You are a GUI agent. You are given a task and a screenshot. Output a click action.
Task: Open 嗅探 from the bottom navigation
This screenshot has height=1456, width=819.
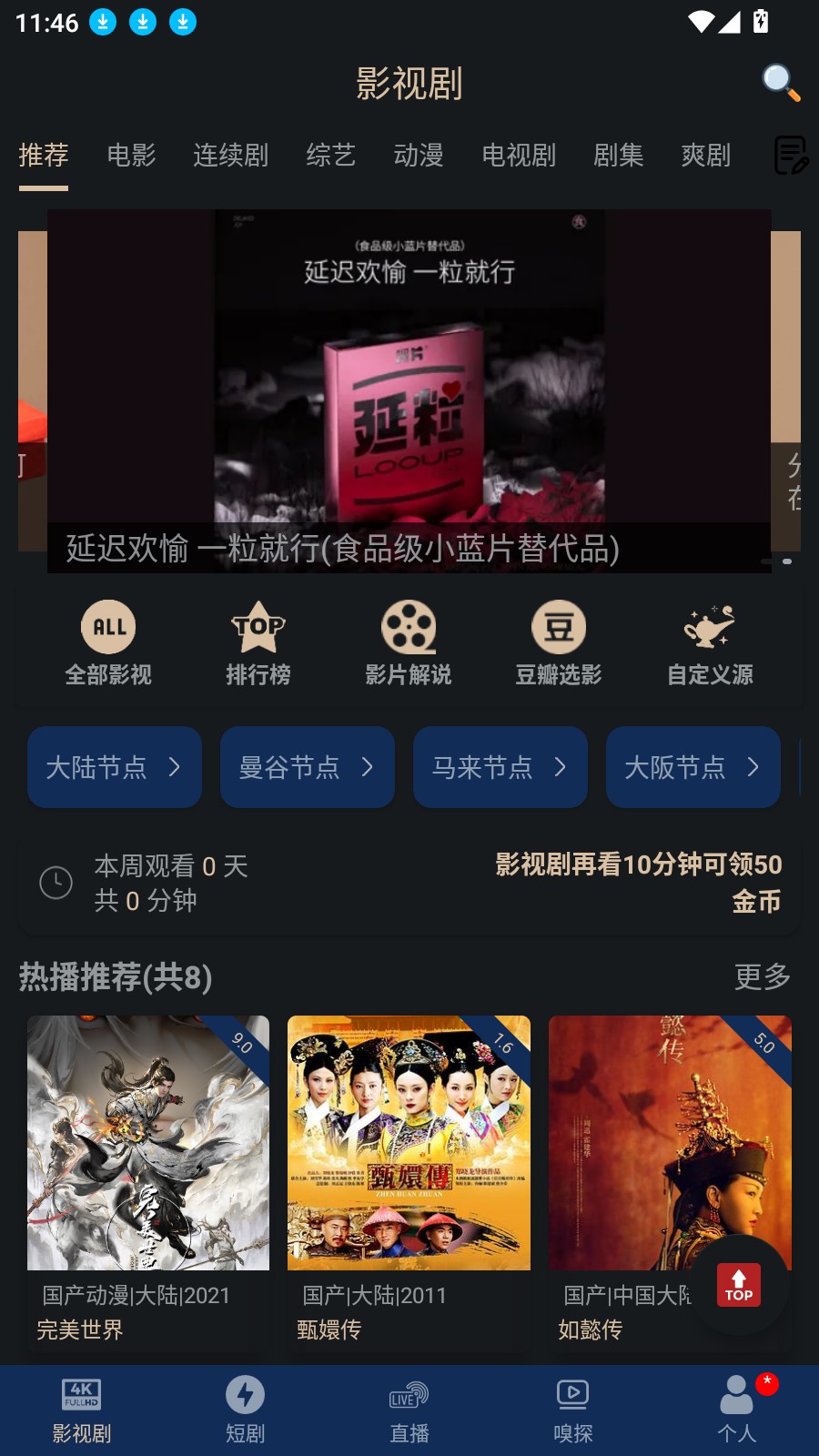pyautogui.click(x=572, y=1406)
